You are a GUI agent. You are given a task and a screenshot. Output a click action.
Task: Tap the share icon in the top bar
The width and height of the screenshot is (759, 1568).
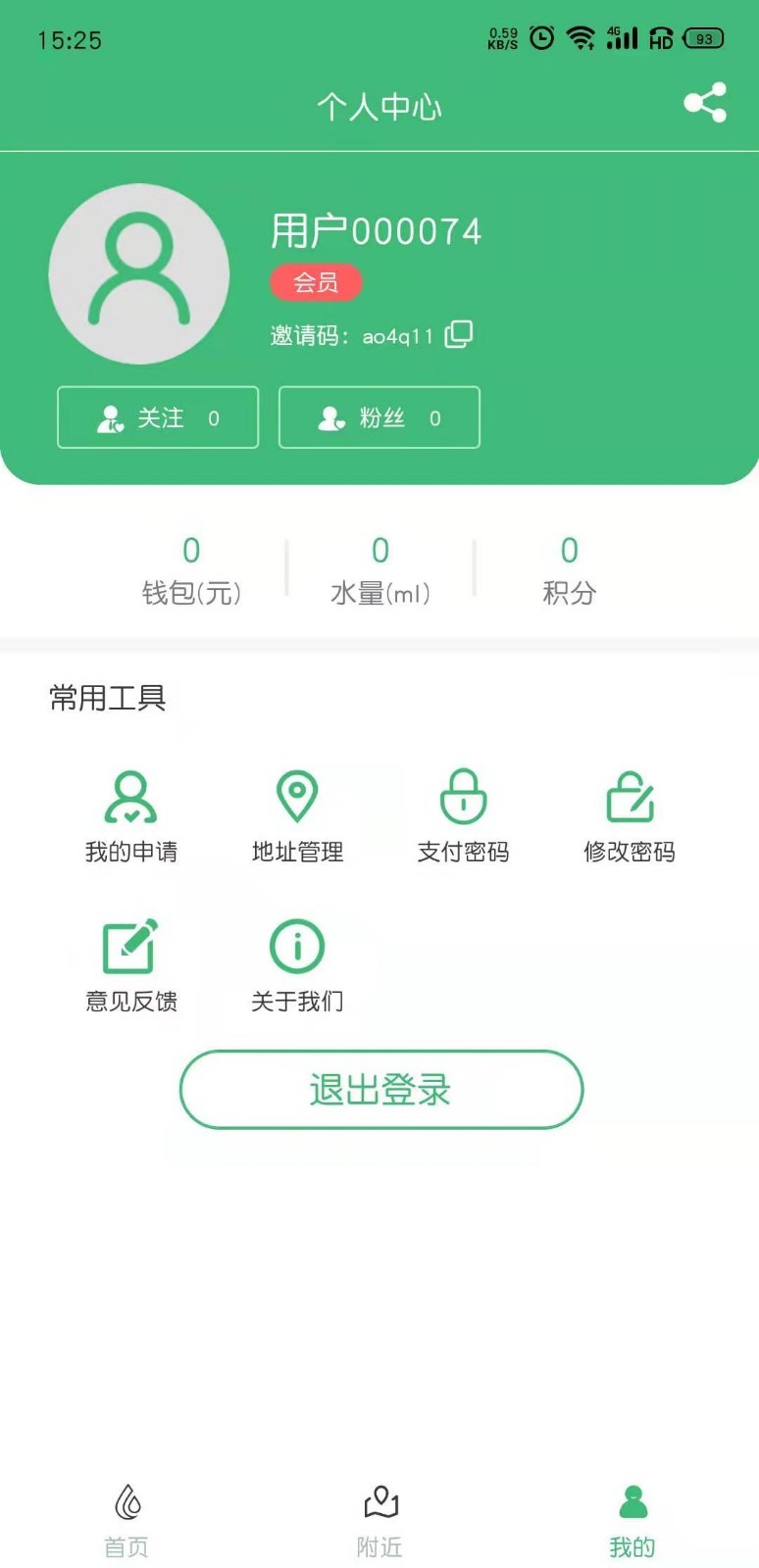704,103
